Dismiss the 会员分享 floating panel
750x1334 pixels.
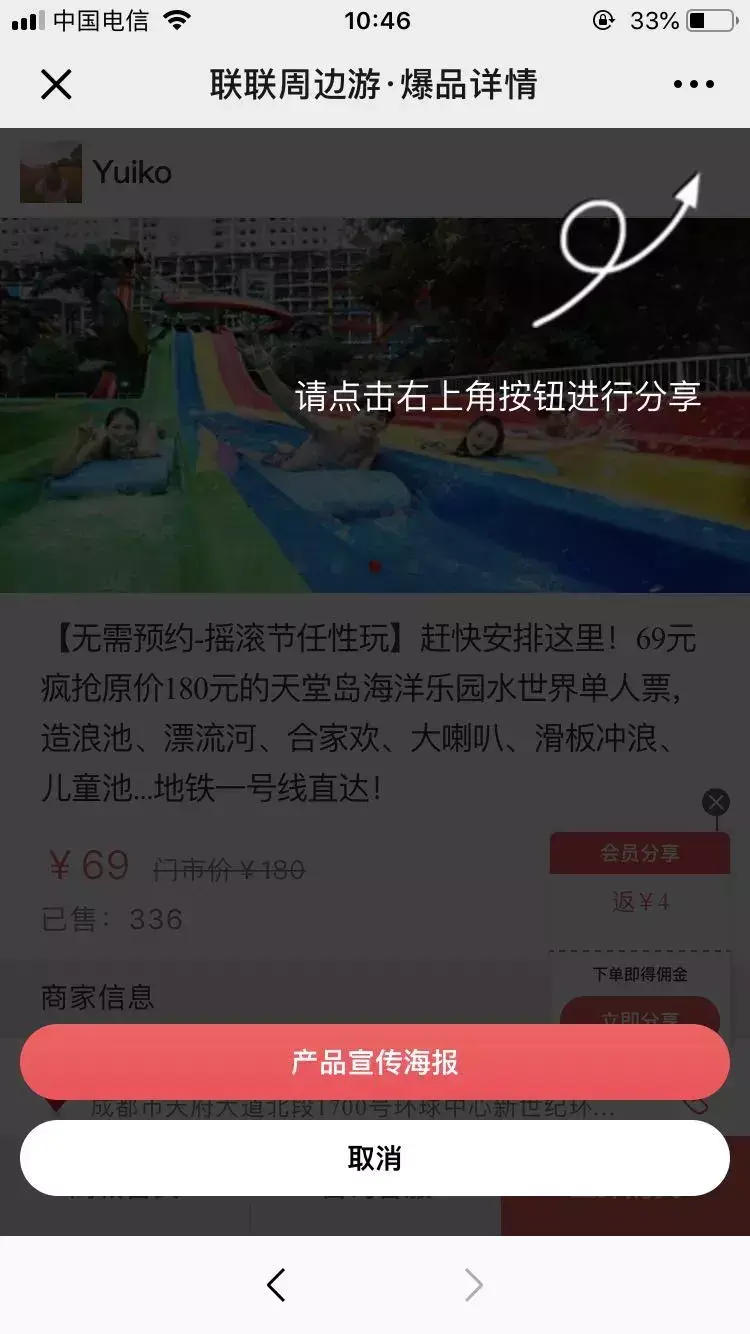tap(716, 802)
